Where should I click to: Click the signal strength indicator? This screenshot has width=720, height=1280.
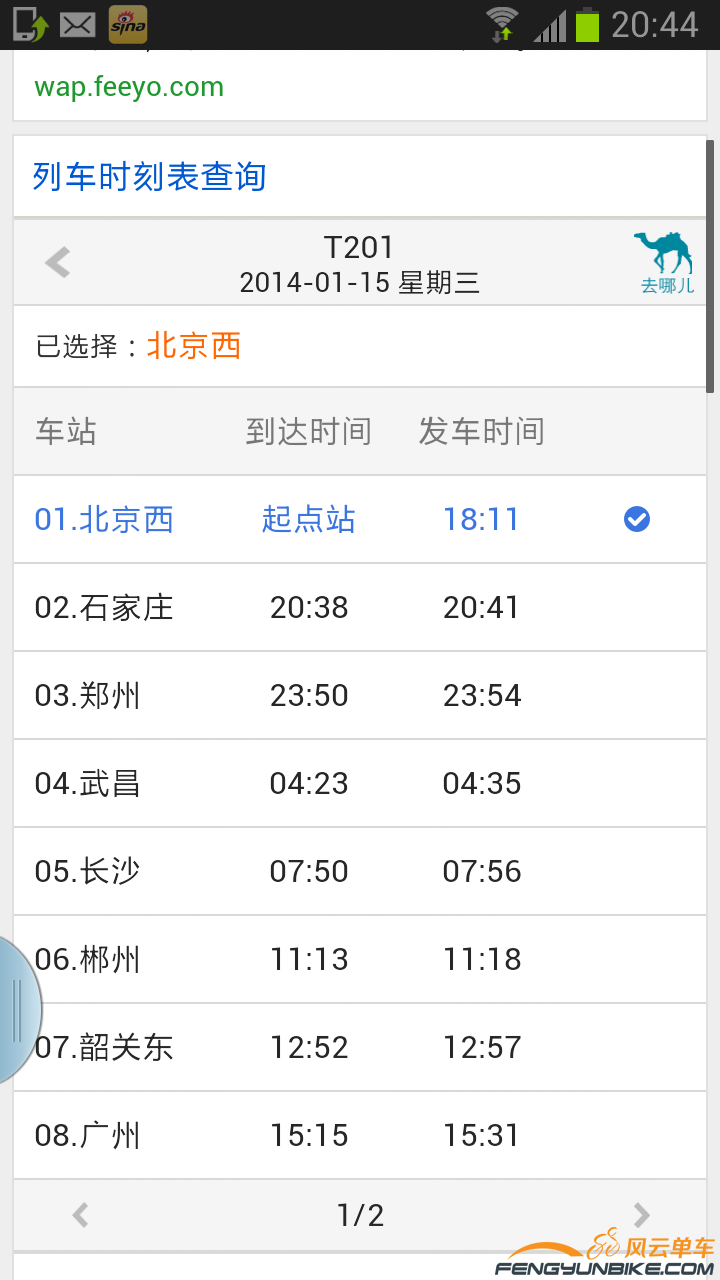tap(551, 24)
